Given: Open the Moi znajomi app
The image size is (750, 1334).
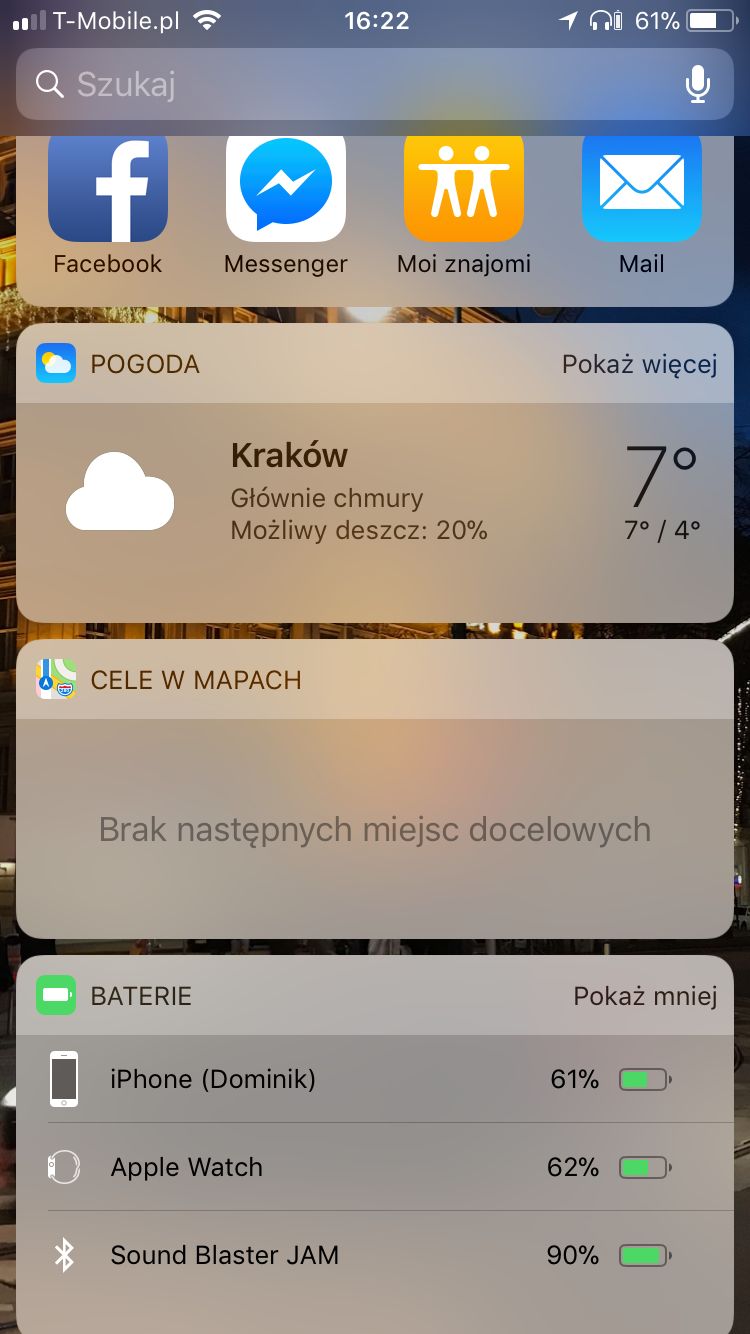Looking at the screenshot, I should pos(464,190).
